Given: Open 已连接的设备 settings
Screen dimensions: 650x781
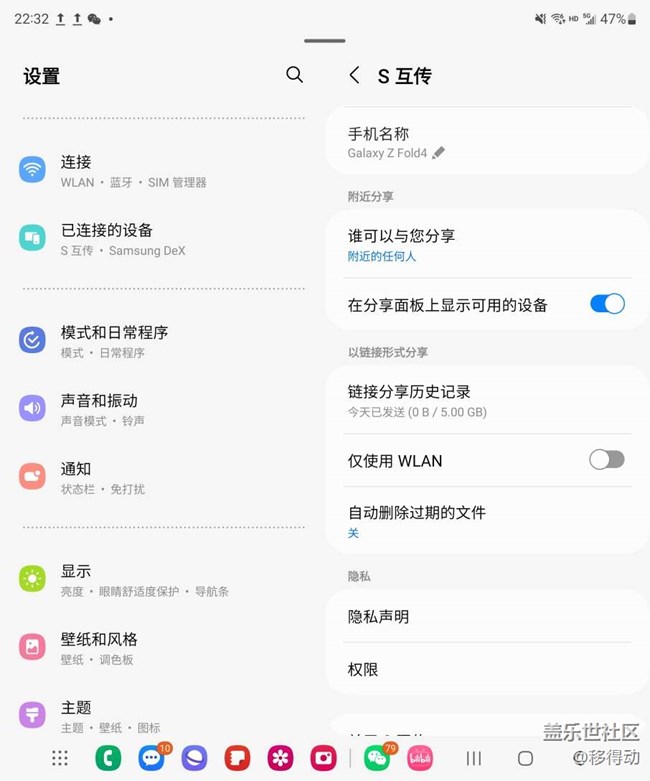Looking at the screenshot, I should click(x=160, y=239).
